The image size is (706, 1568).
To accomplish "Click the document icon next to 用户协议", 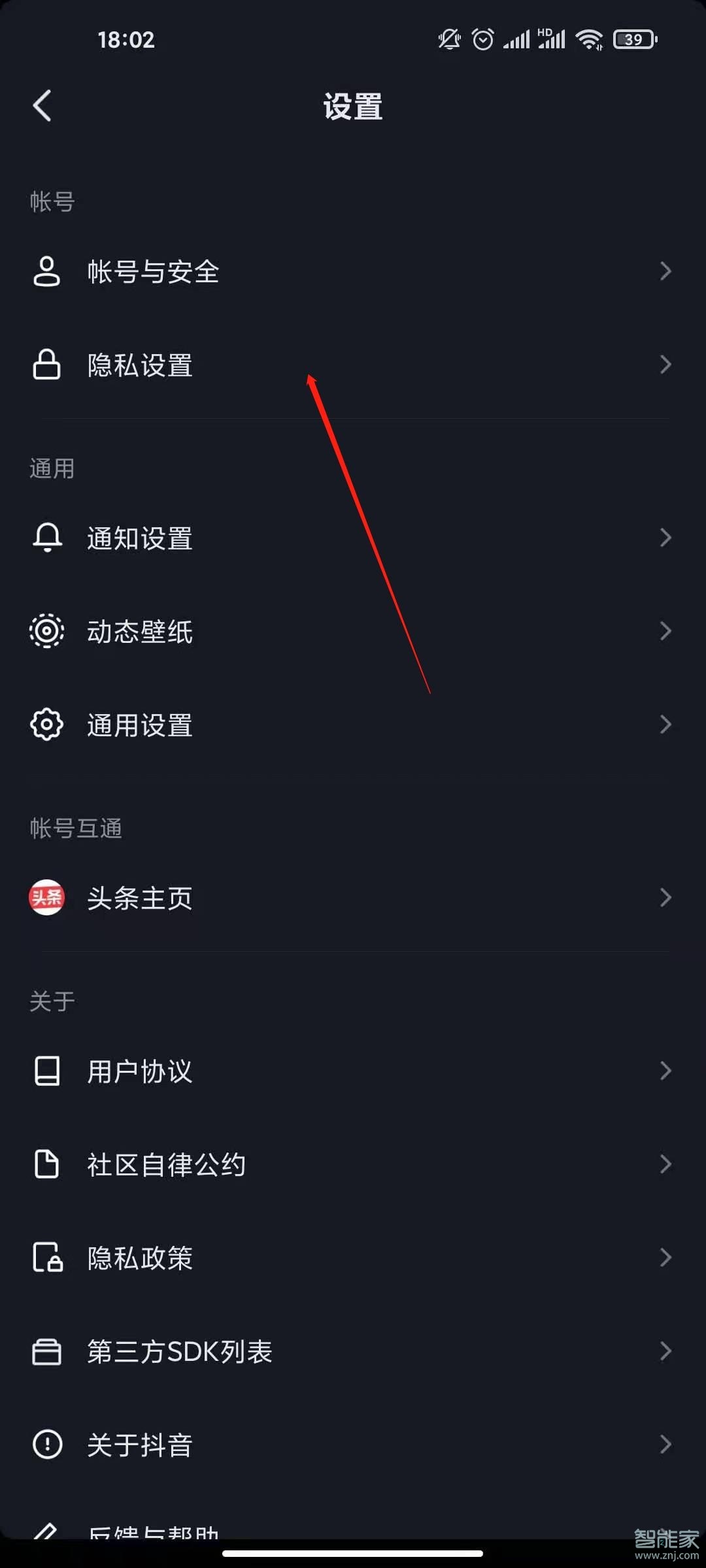I will (x=46, y=1071).
